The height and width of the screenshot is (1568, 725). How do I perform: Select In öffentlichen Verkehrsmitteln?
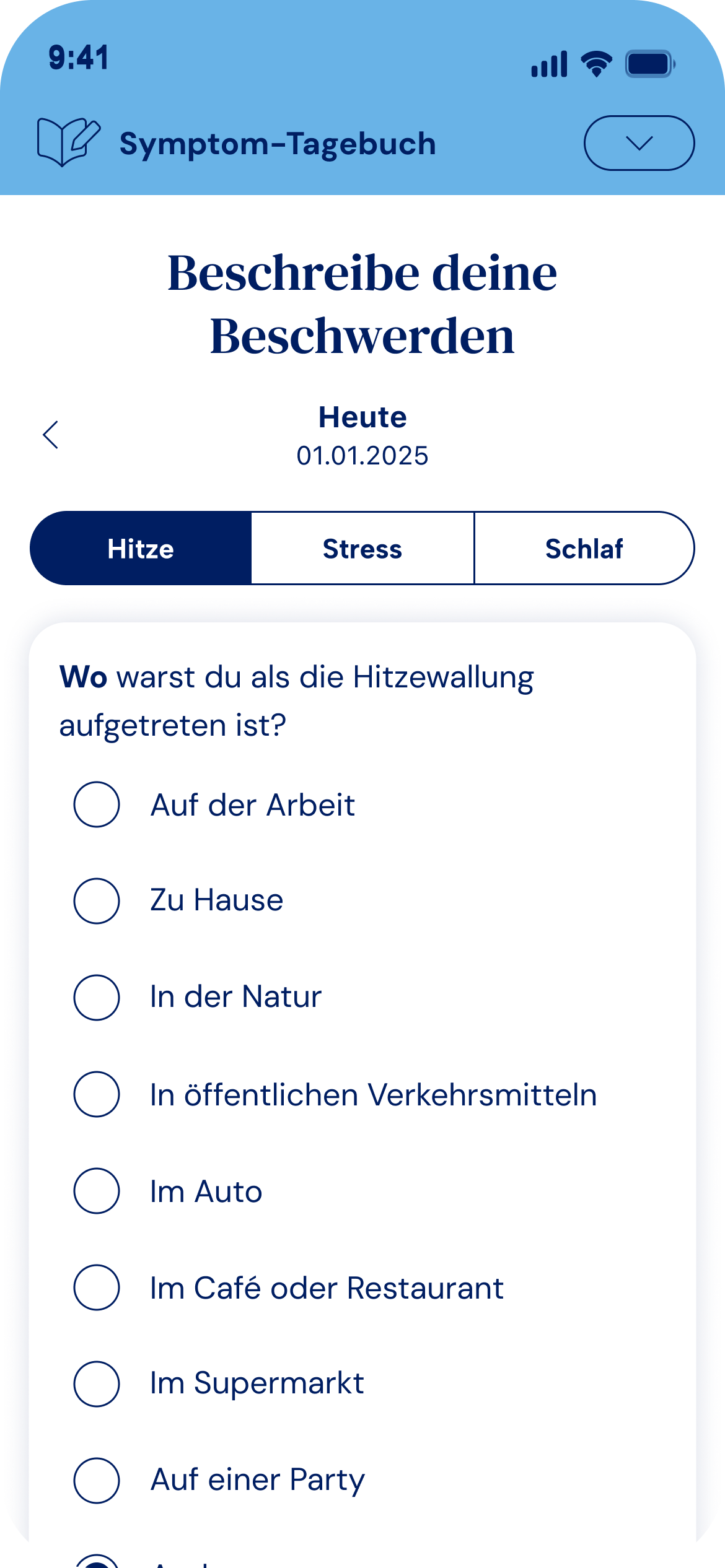coord(97,1094)
